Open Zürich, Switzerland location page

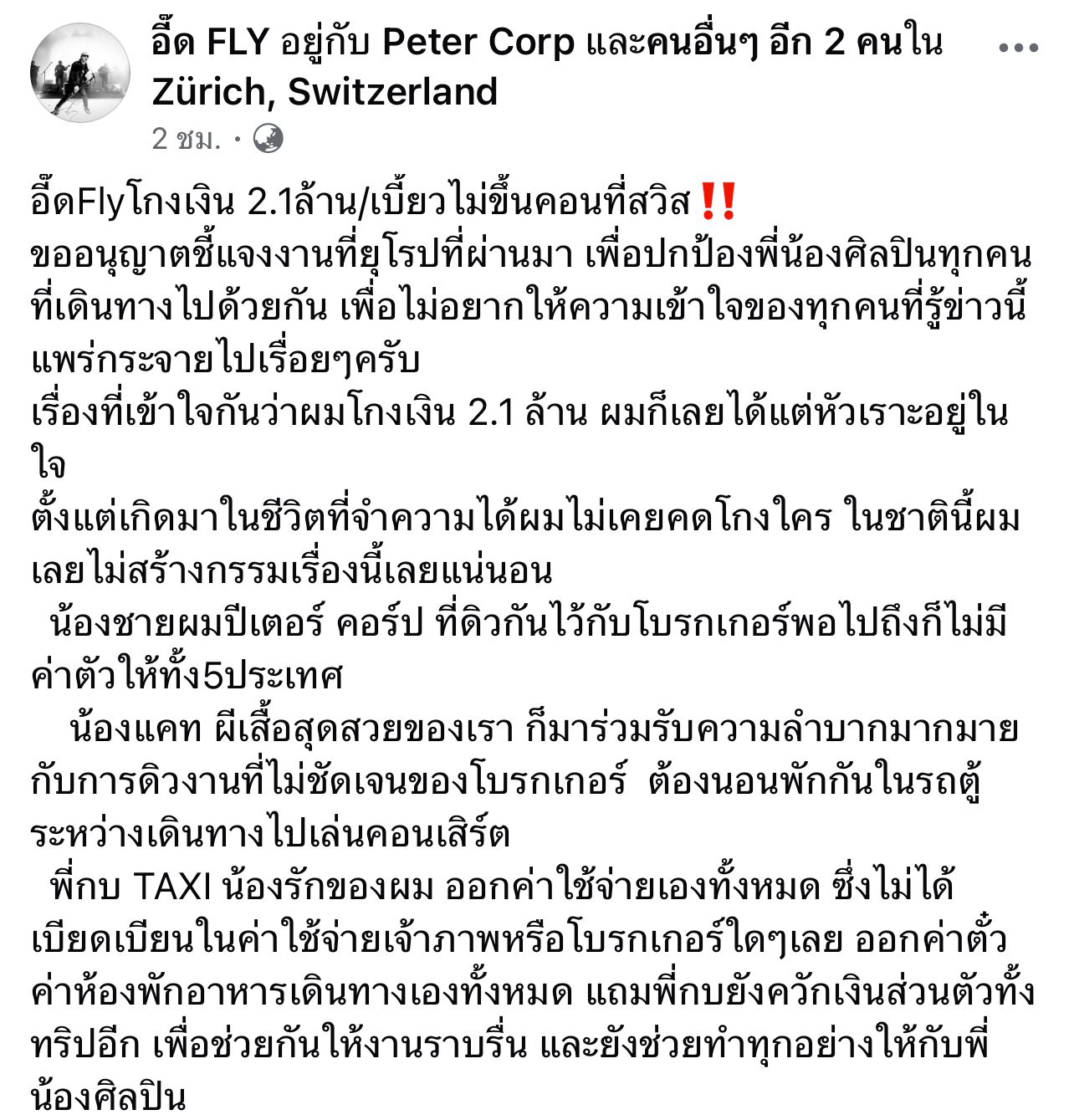325,92
